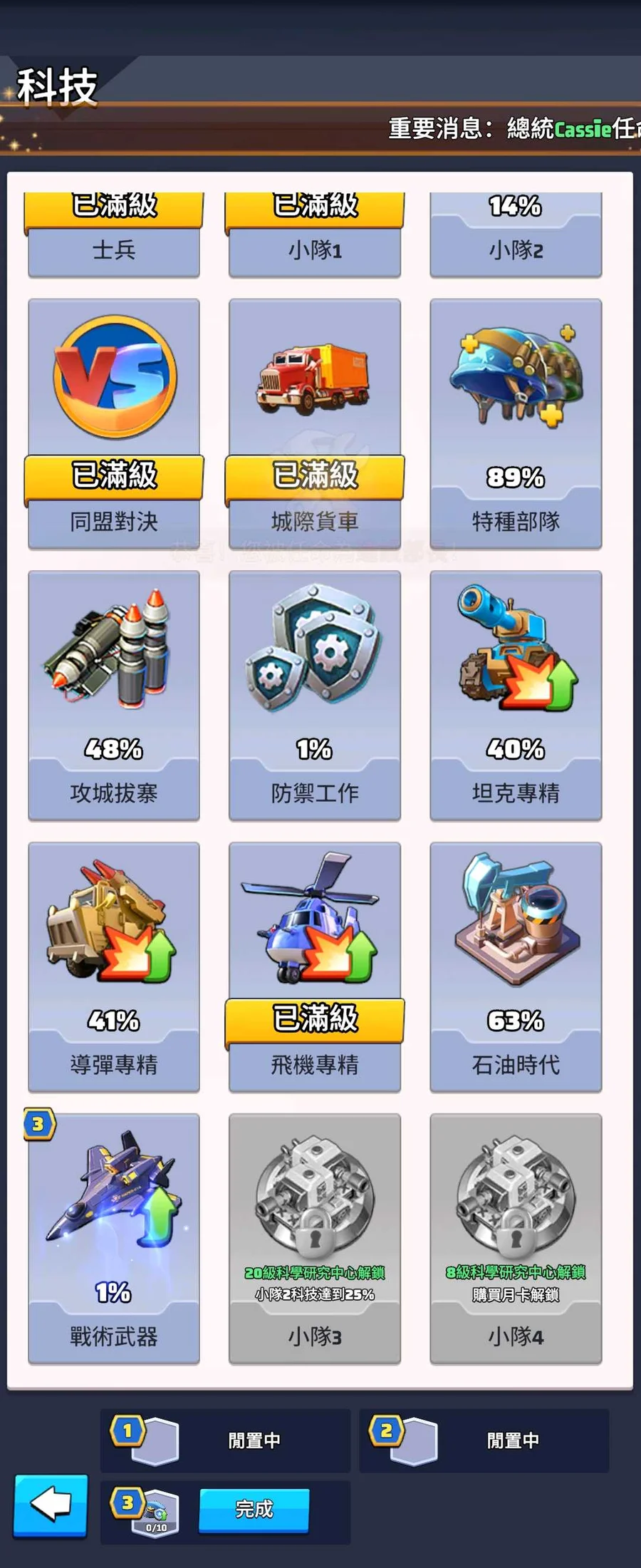Screen dimensions: 641x1568
Task: Select the 防禦工作 tech card
Action: coord(314,695)
